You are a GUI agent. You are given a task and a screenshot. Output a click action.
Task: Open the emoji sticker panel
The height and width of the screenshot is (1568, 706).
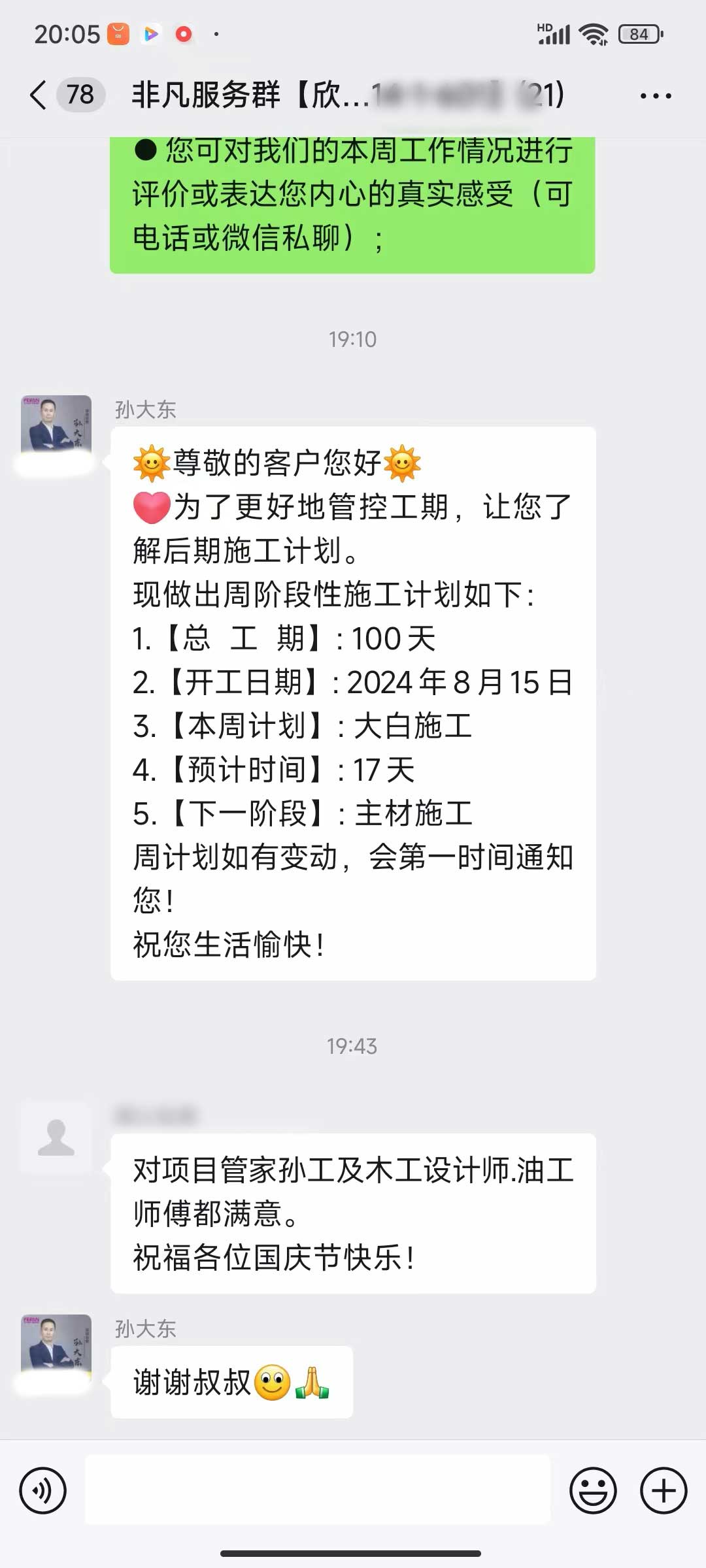593,1491
